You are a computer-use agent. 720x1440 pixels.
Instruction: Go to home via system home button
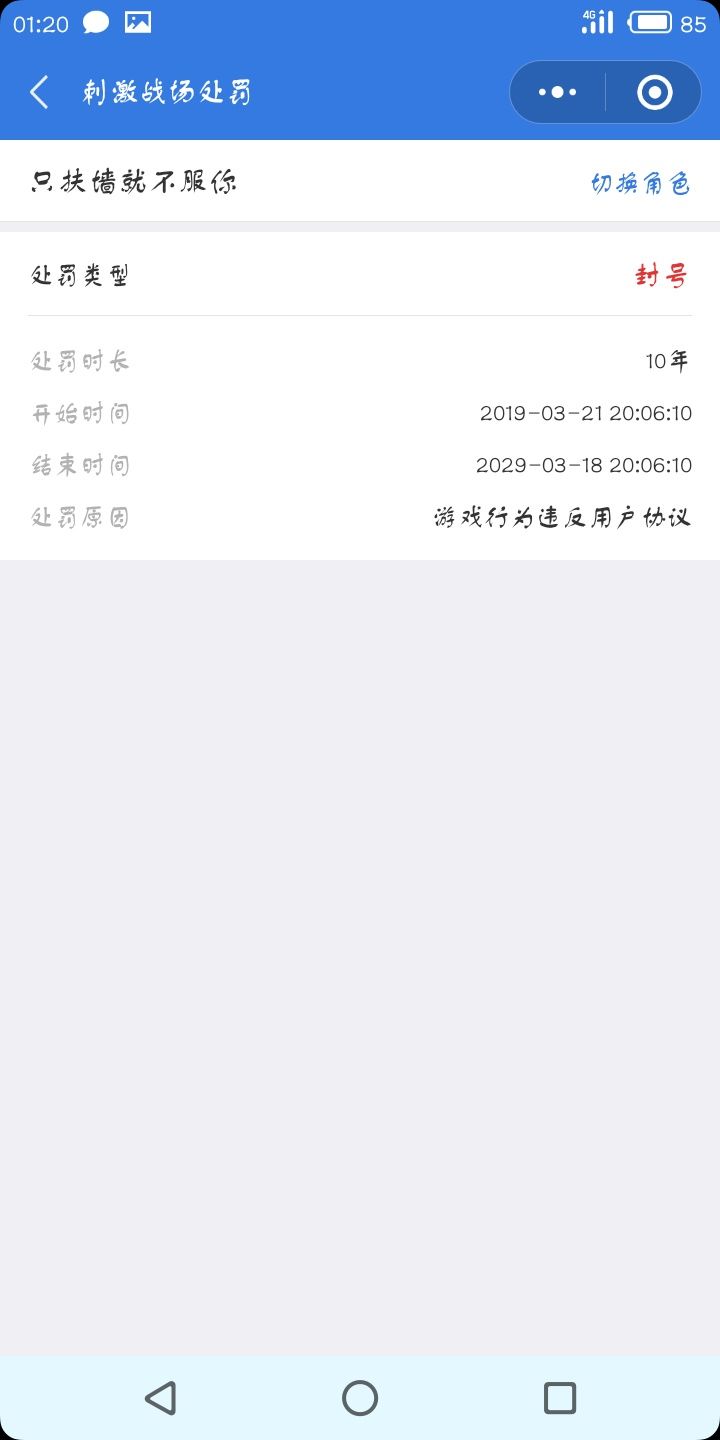coord(360,1397)
